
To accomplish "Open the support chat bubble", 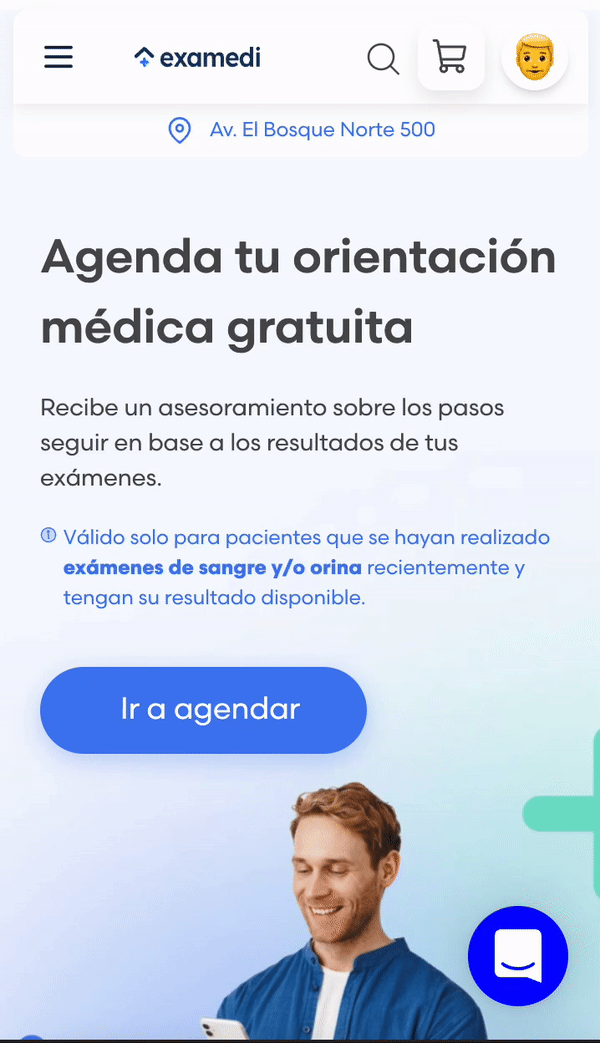I will click(518, 955).
